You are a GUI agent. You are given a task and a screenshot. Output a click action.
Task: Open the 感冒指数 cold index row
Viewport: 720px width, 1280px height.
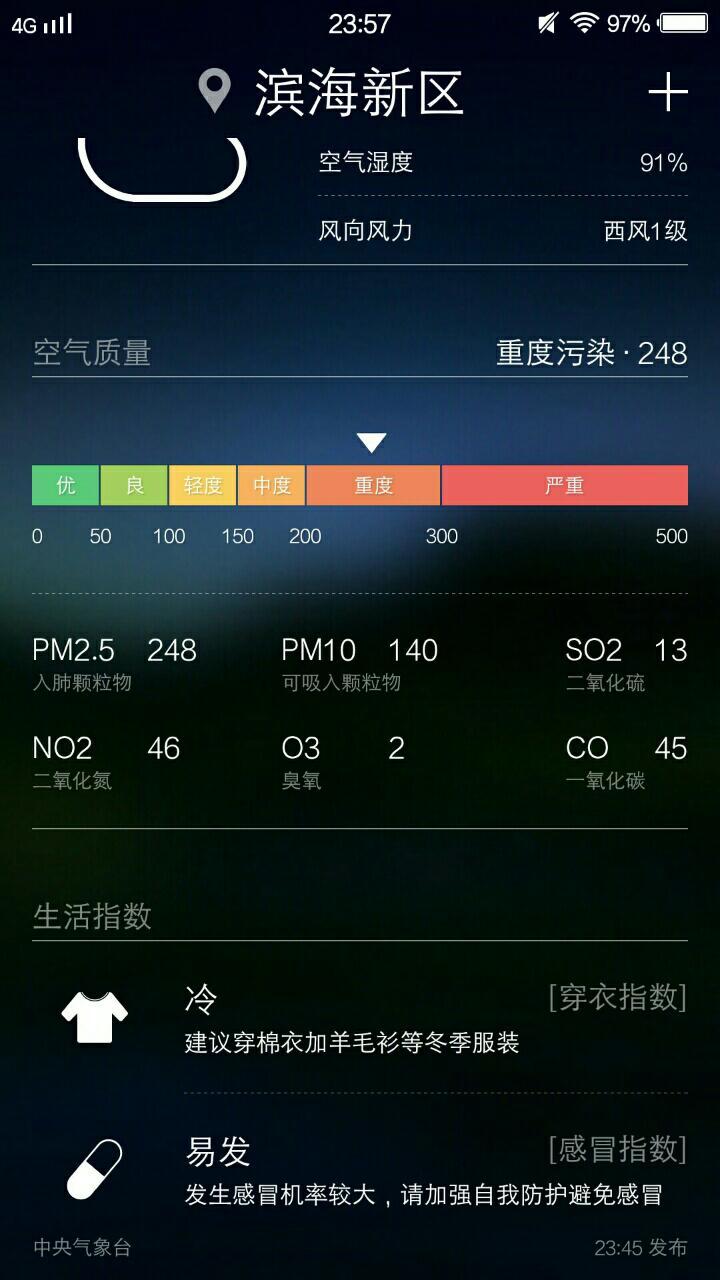click(360, 1170)
